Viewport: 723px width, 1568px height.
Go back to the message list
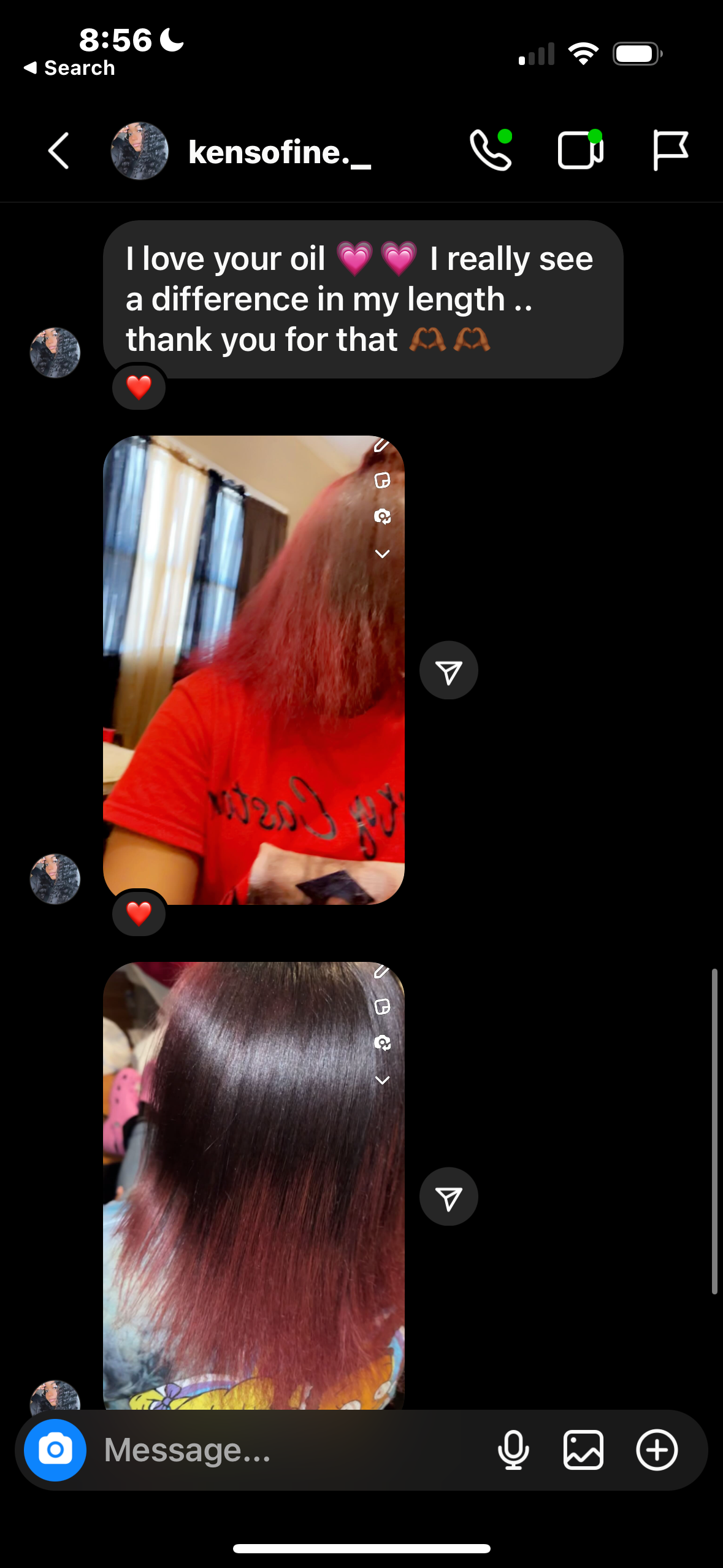[59, 151]
